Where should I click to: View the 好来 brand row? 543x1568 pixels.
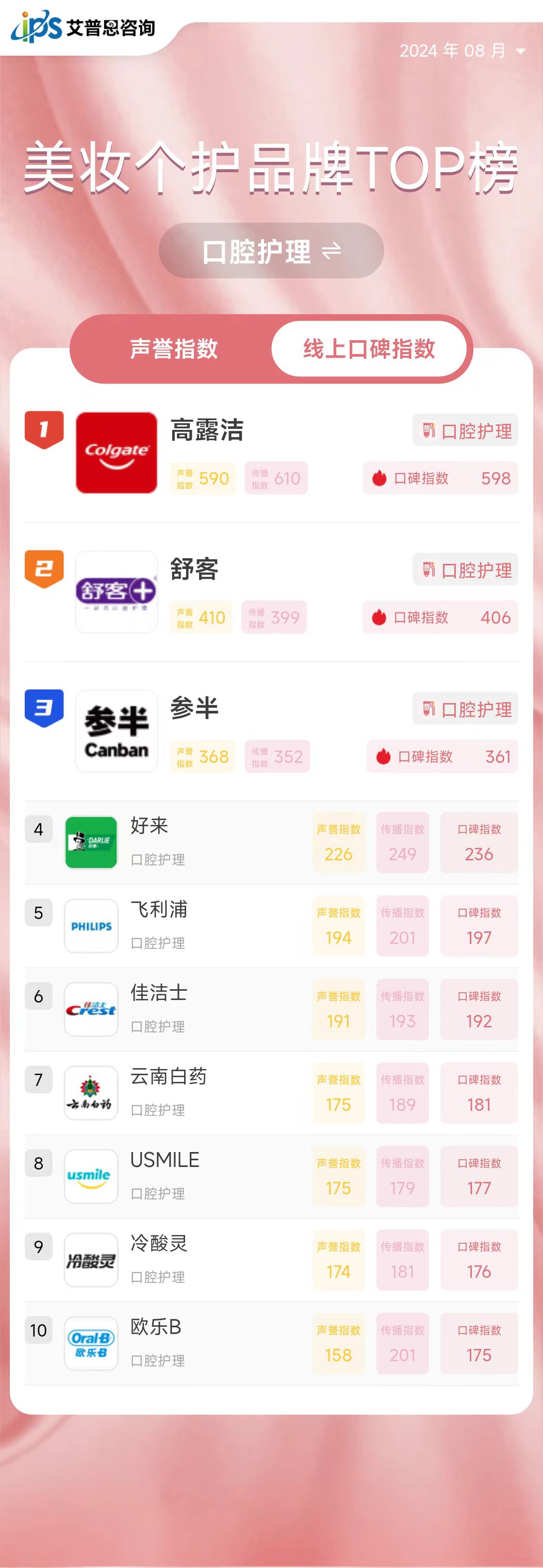click(149, 826)
